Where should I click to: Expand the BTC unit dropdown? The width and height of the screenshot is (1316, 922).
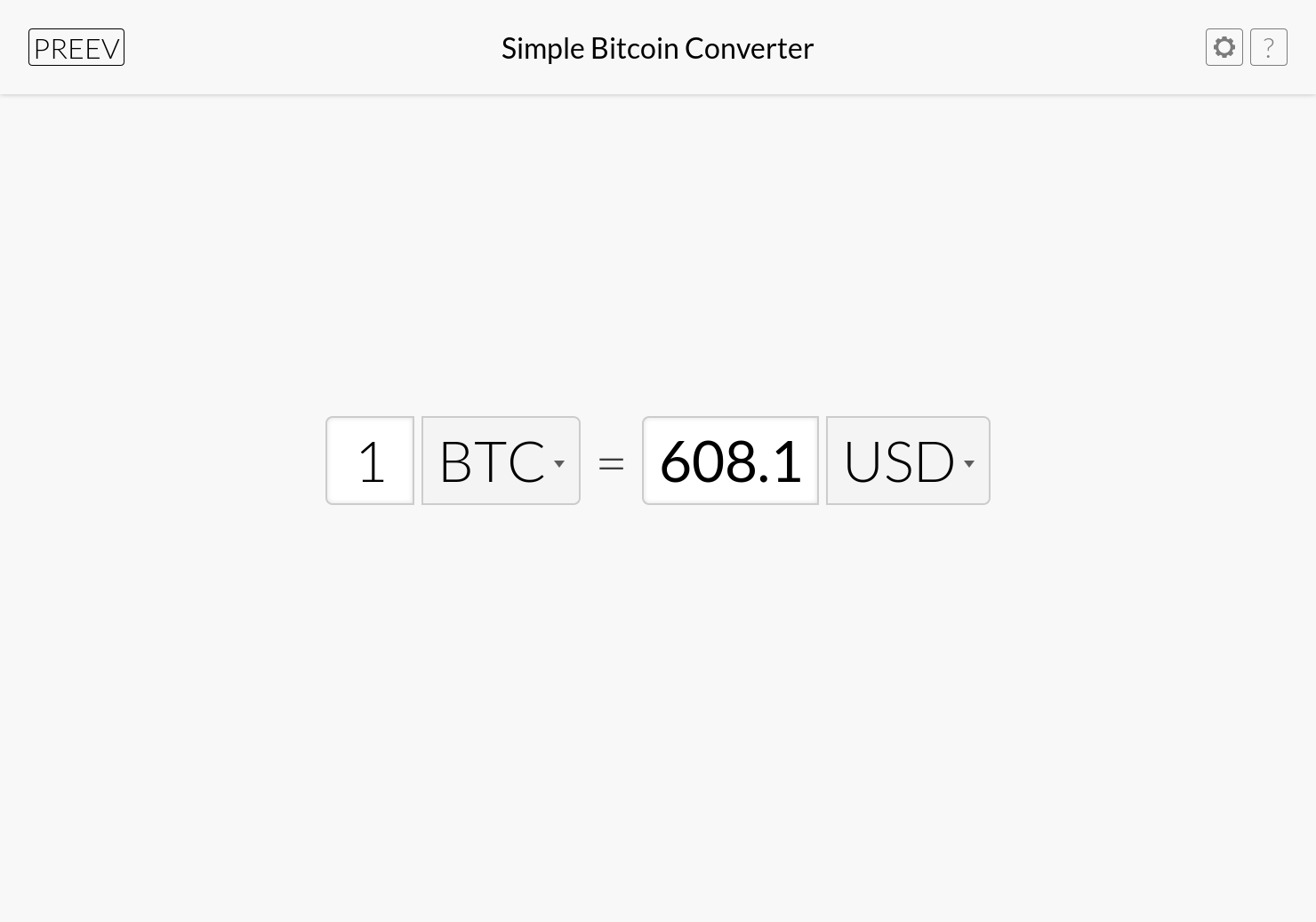tap(501, 461)
